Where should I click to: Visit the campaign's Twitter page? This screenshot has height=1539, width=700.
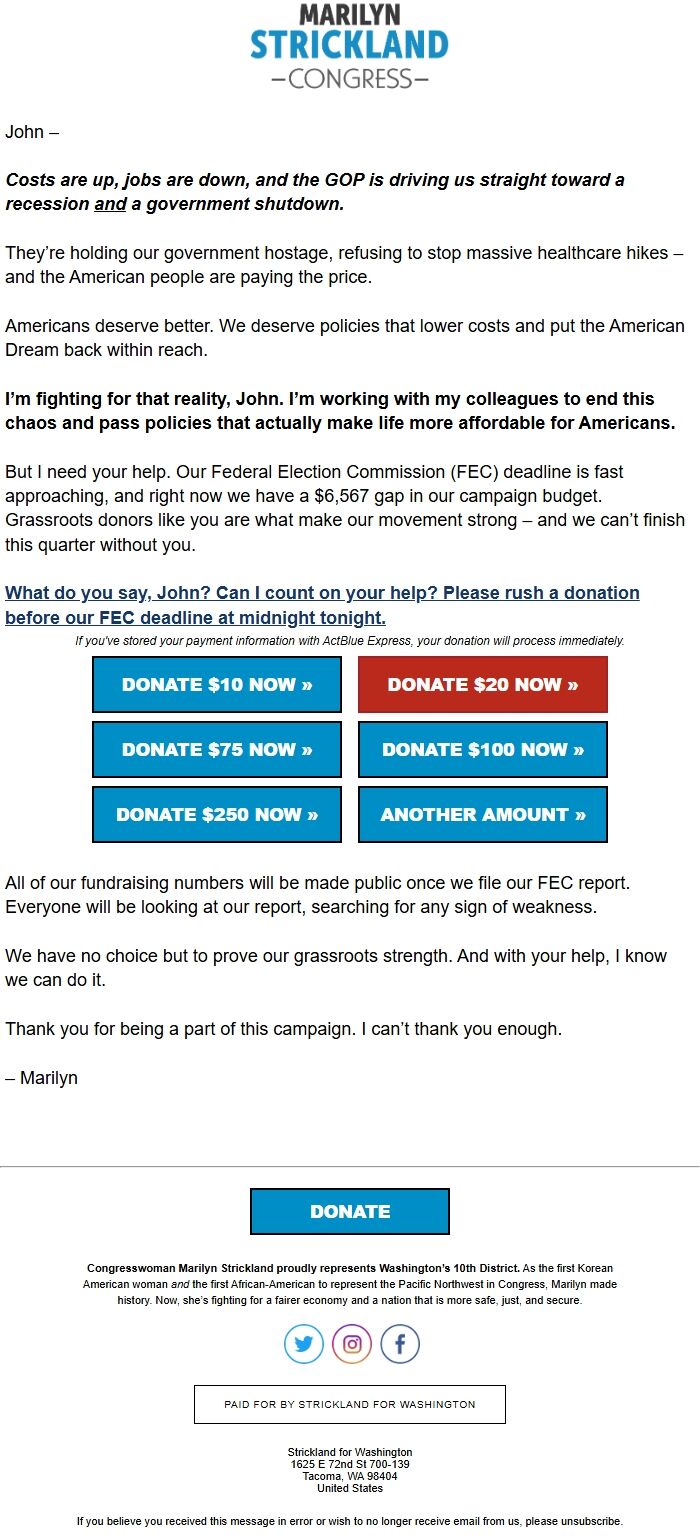coord(304,1344)
